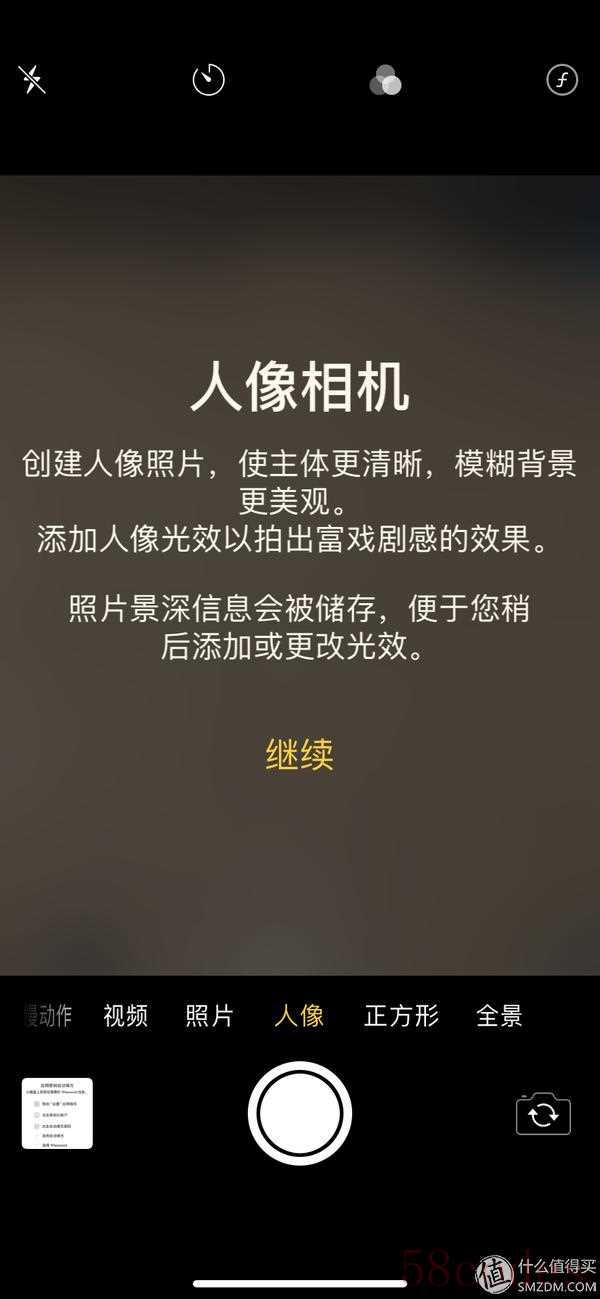The image size is (600, 1299).
Task: Switch to 照片 mode
Action: point(210,1016)
